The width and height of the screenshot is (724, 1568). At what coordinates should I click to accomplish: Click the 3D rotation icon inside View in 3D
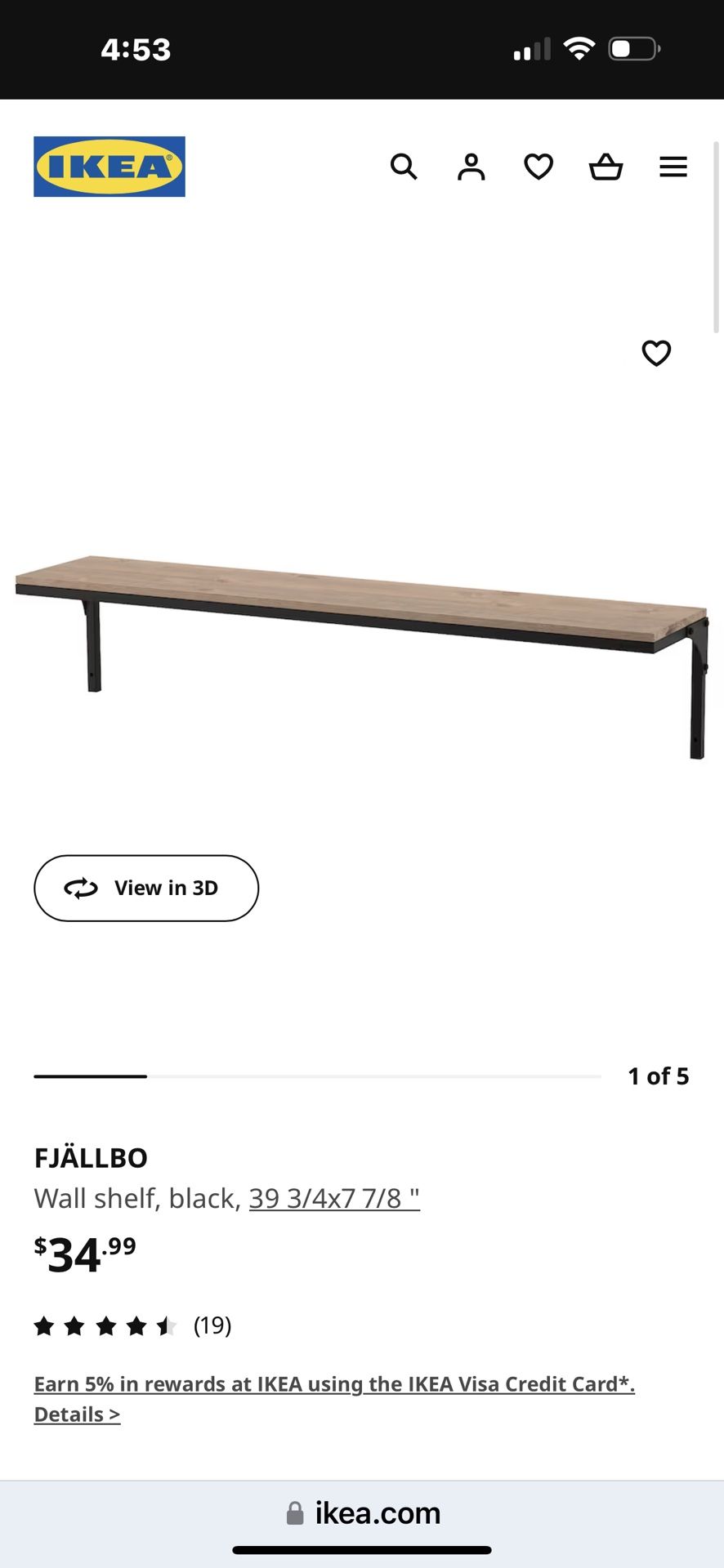(82, 888)
